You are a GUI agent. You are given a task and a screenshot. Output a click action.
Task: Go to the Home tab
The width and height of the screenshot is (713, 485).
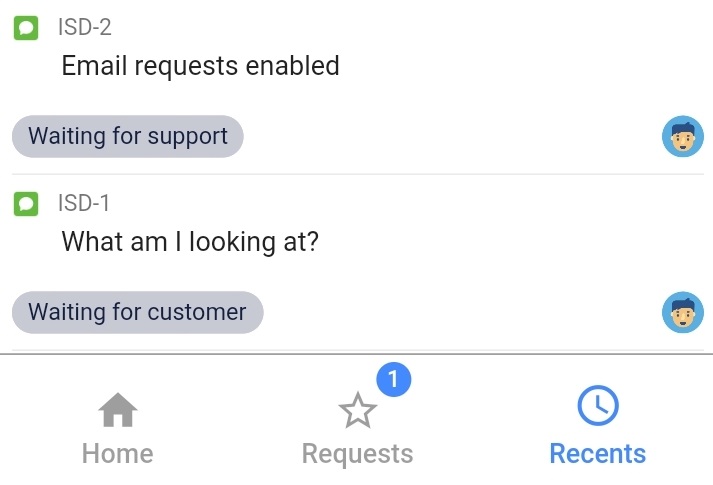[117, 428]
